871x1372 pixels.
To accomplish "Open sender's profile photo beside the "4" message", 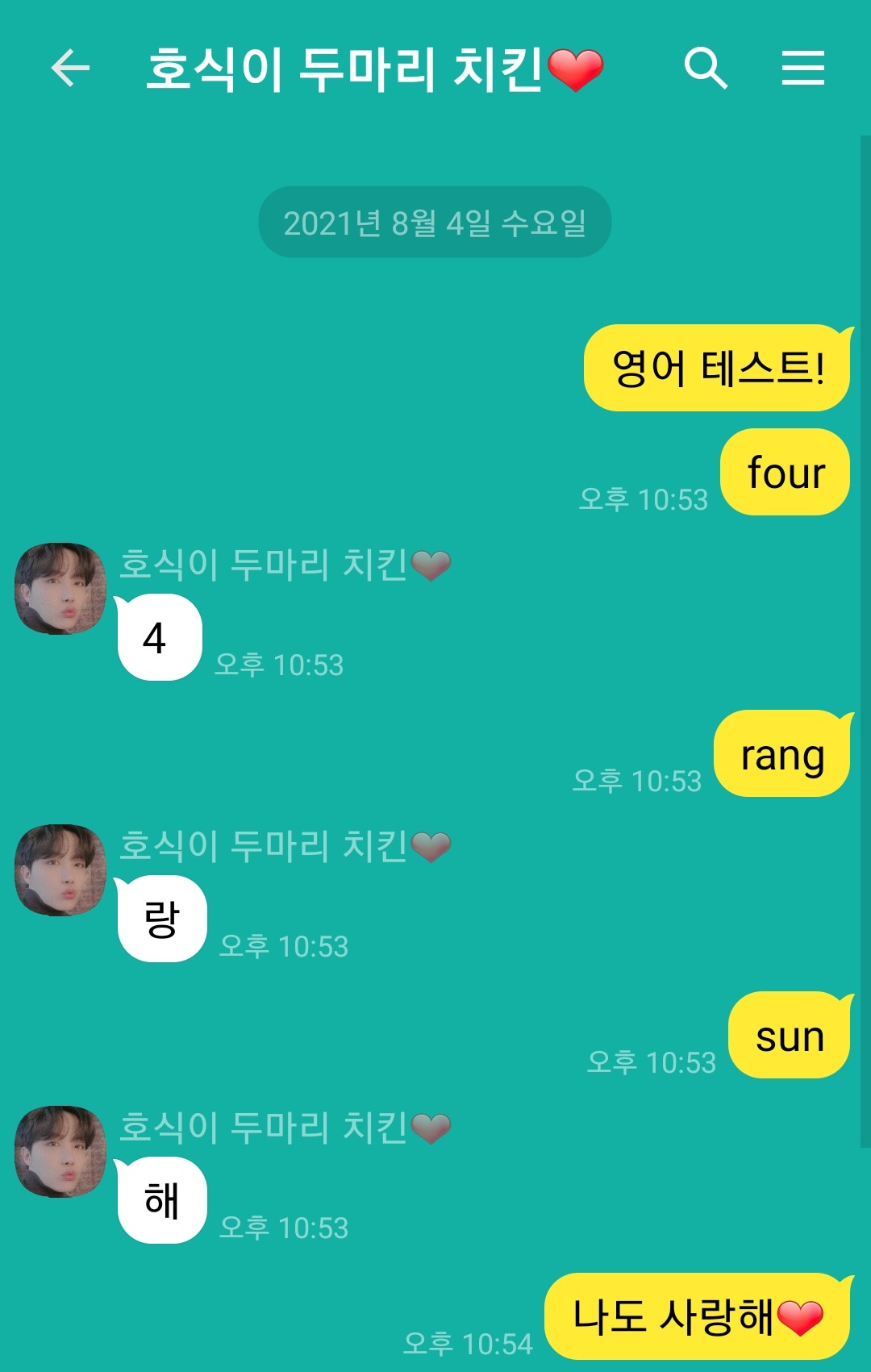I will tap(60, 589).
